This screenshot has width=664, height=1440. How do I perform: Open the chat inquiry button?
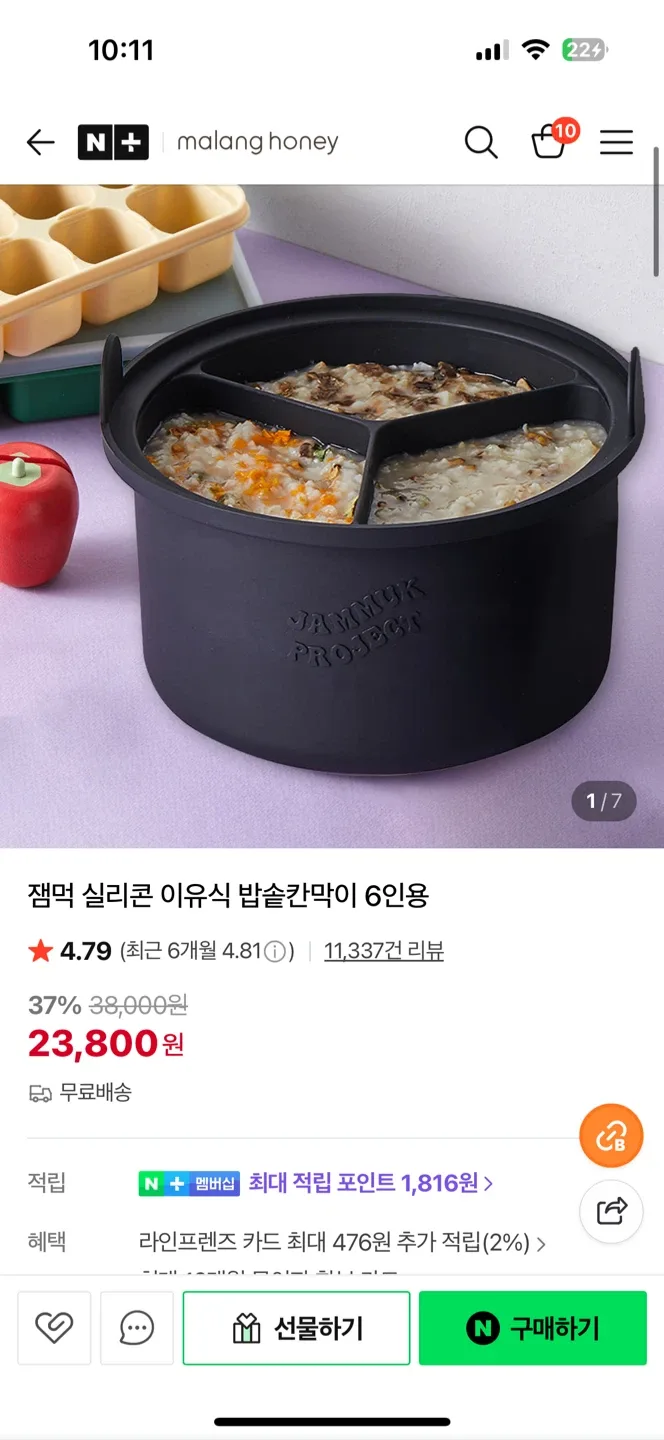[x=136, y=1328]
